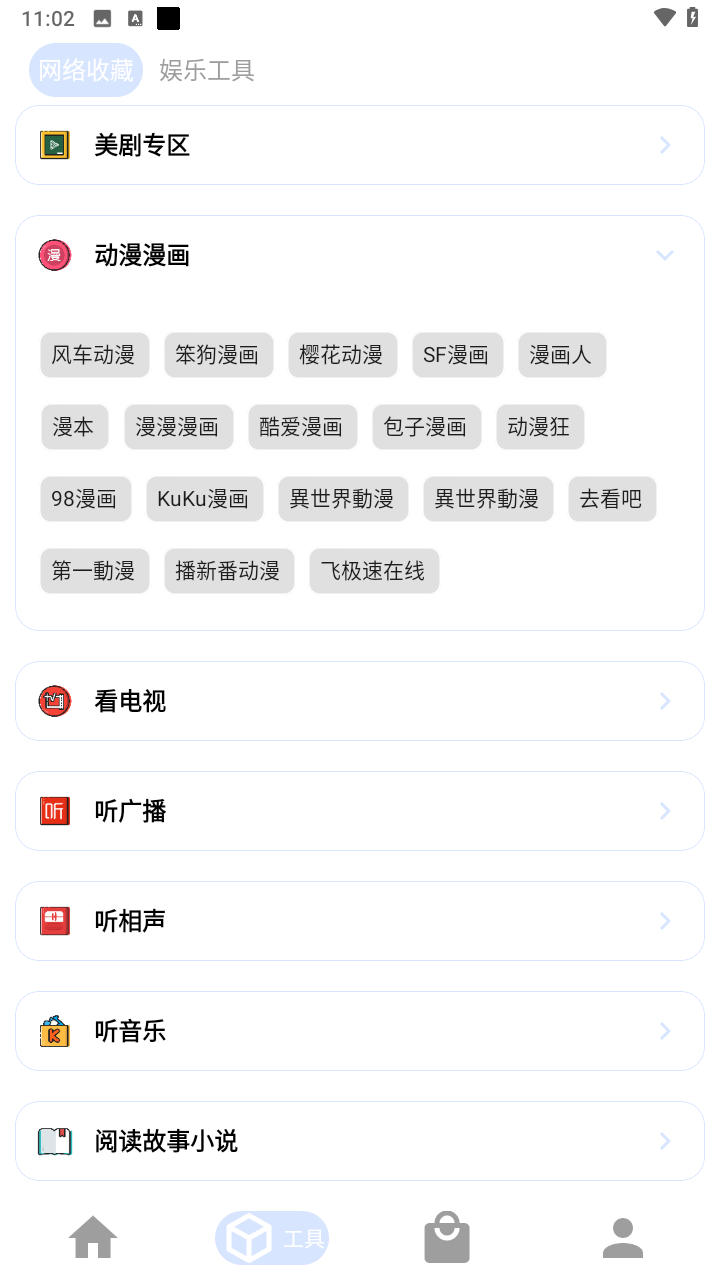The height and width of the screenshot is (1280, 720).
Task: Open the 美剧专区 section
Action: click(x=360, y=145)
